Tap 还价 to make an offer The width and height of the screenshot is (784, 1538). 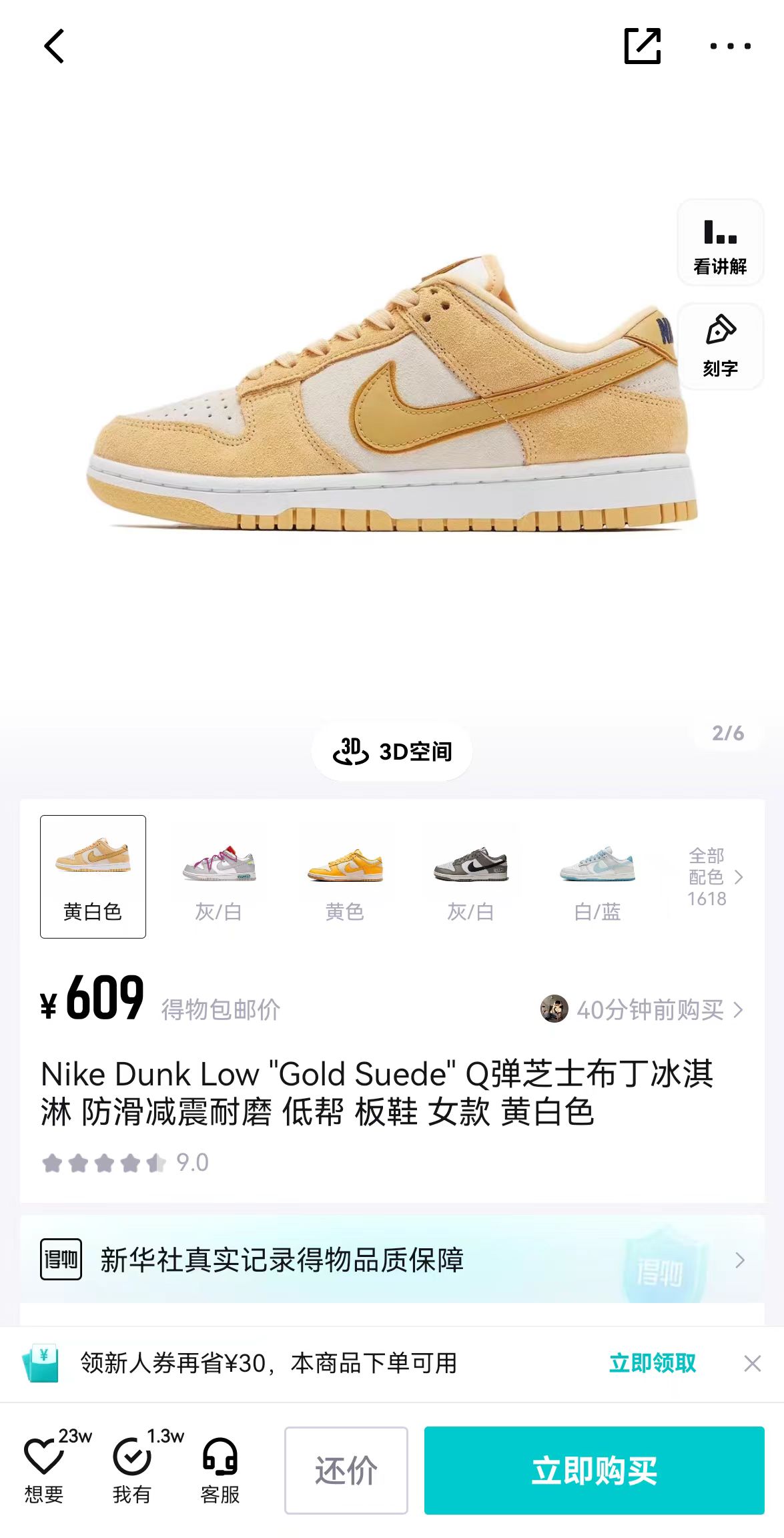click(346, 1471)
